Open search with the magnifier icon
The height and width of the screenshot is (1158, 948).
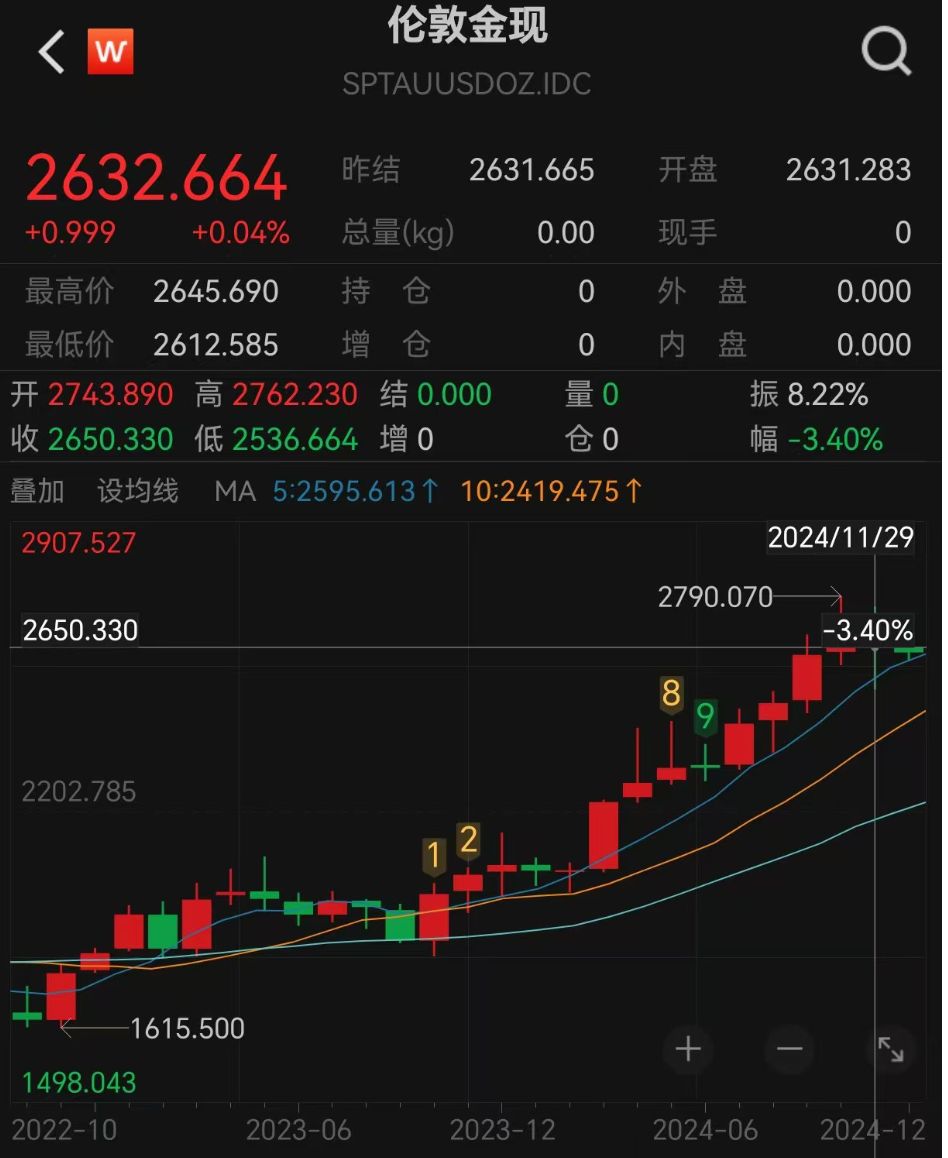click(x=884, y=51)
